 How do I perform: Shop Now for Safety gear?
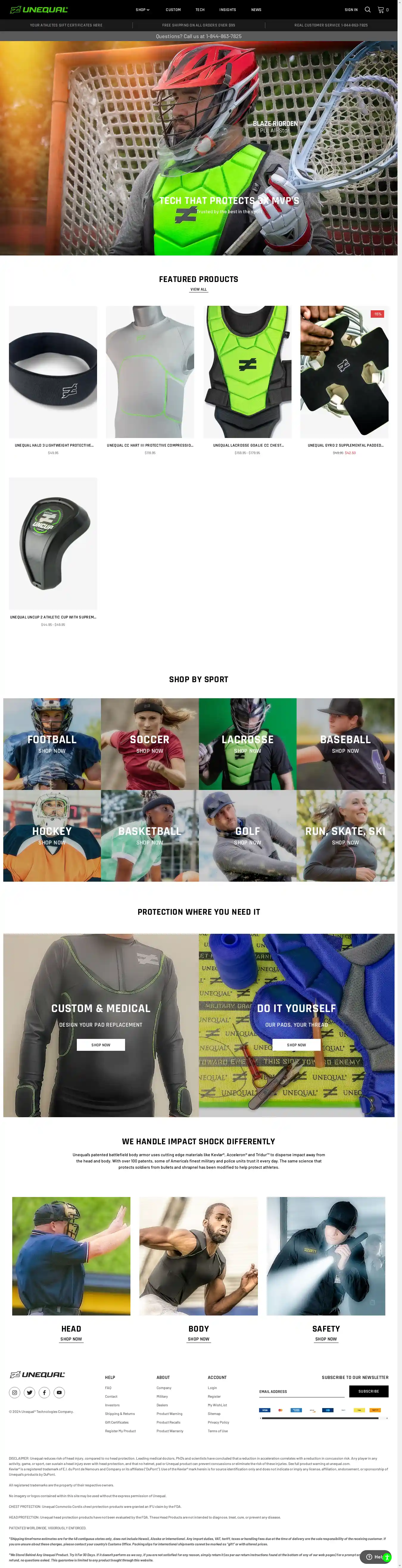[326, 1338]
